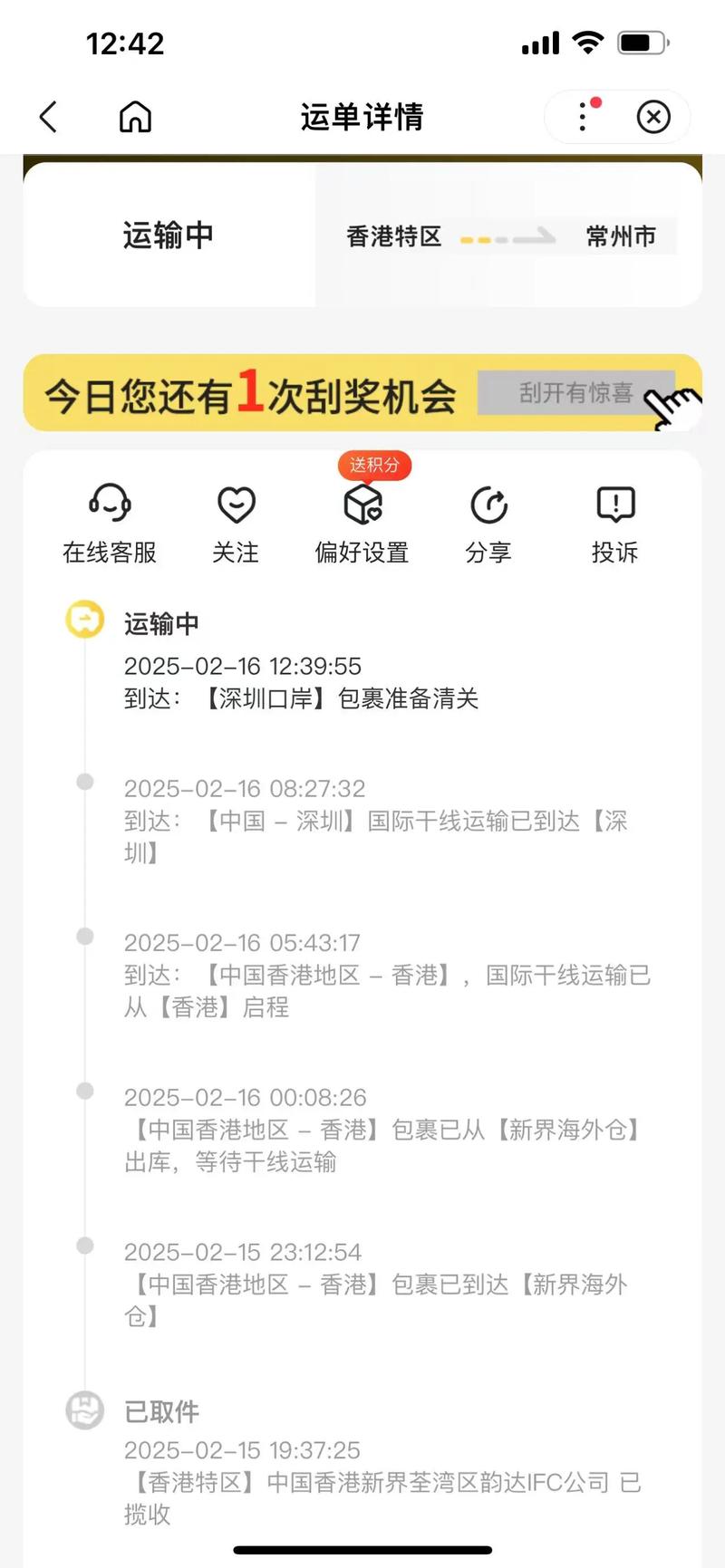Open the three-dot more options menu
Viewport: 725px width, 1568px height.
tap(581, 117)
